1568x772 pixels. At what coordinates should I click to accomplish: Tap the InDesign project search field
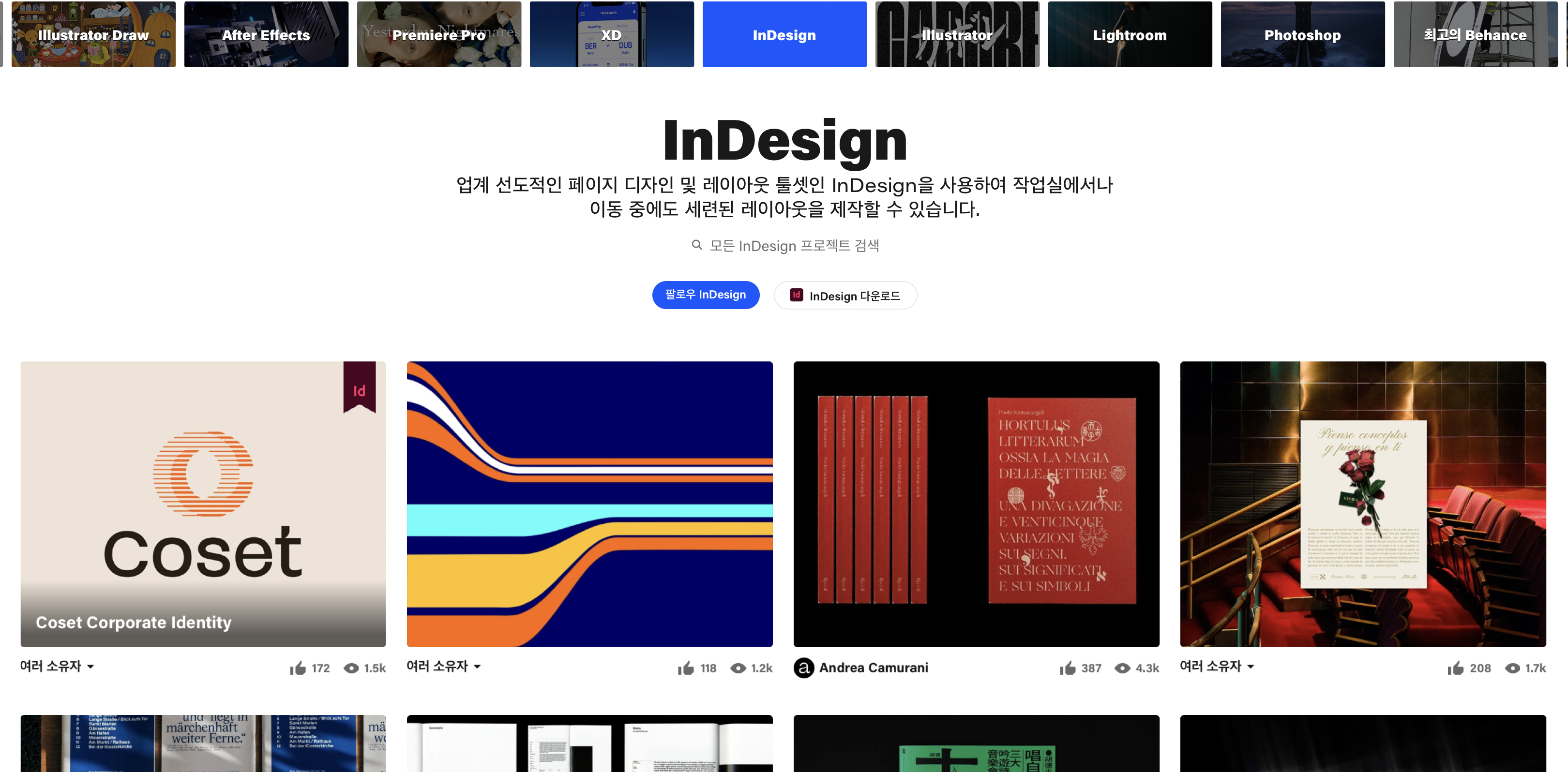793,245
